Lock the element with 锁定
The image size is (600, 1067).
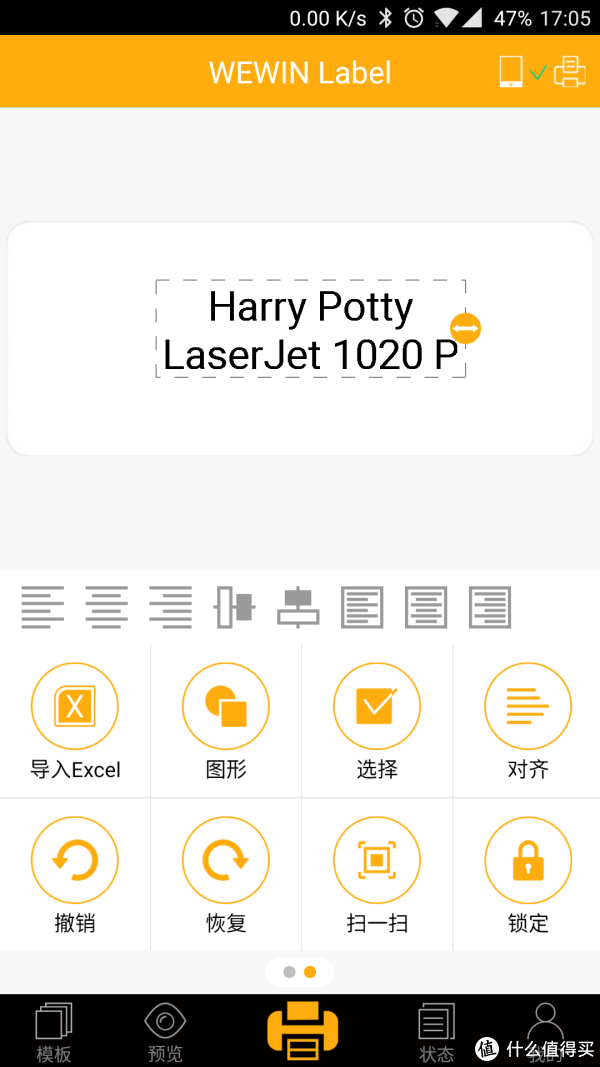[528, 875]
